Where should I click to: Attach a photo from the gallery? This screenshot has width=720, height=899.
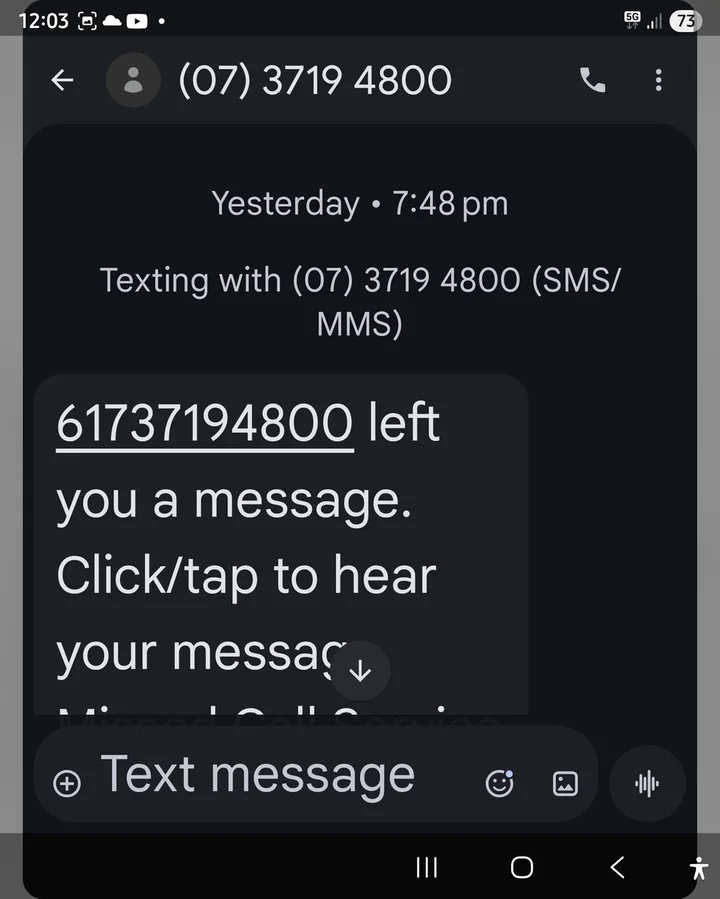565,784
